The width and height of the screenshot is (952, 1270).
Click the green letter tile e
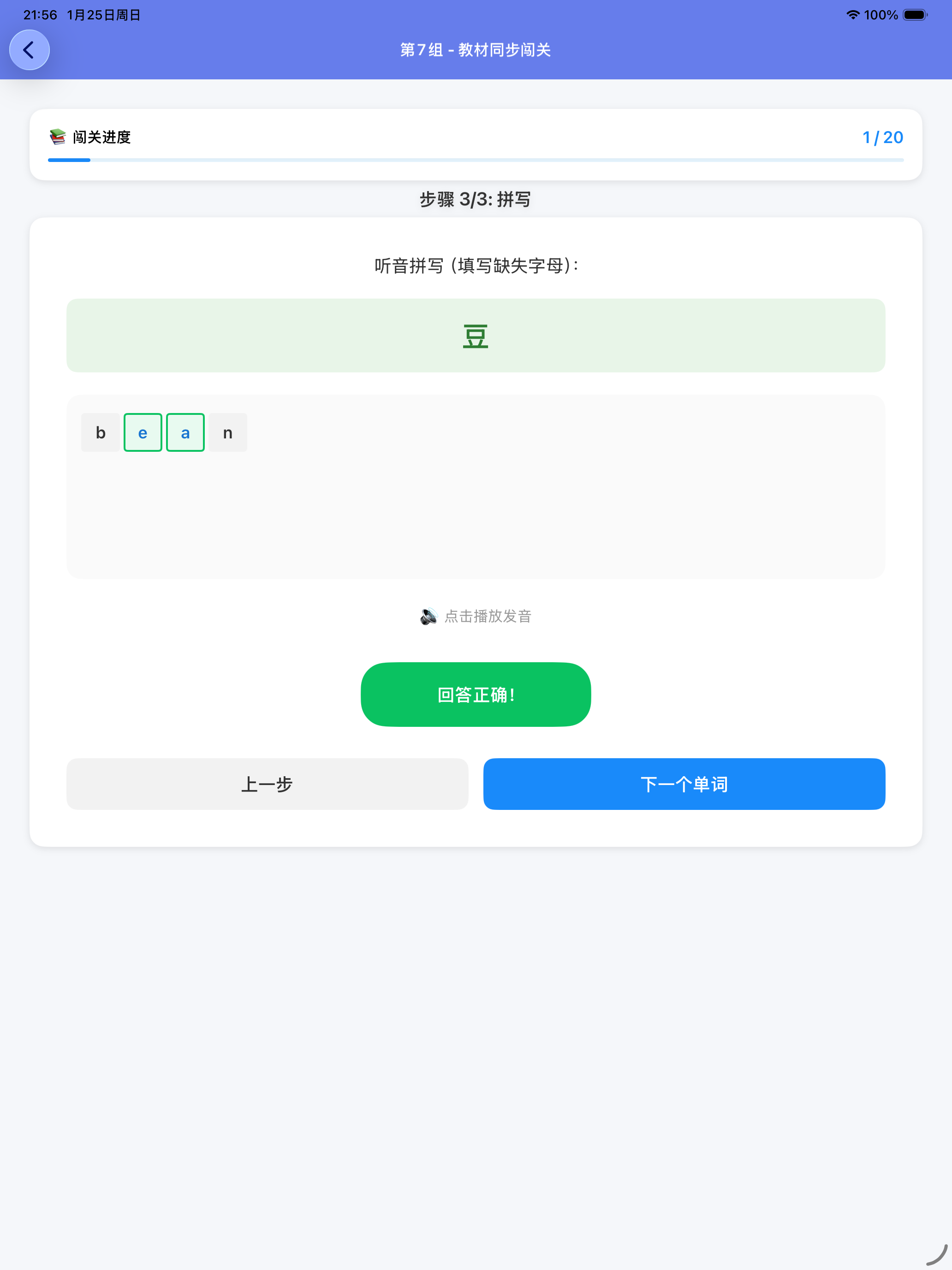tap(143, 432)
